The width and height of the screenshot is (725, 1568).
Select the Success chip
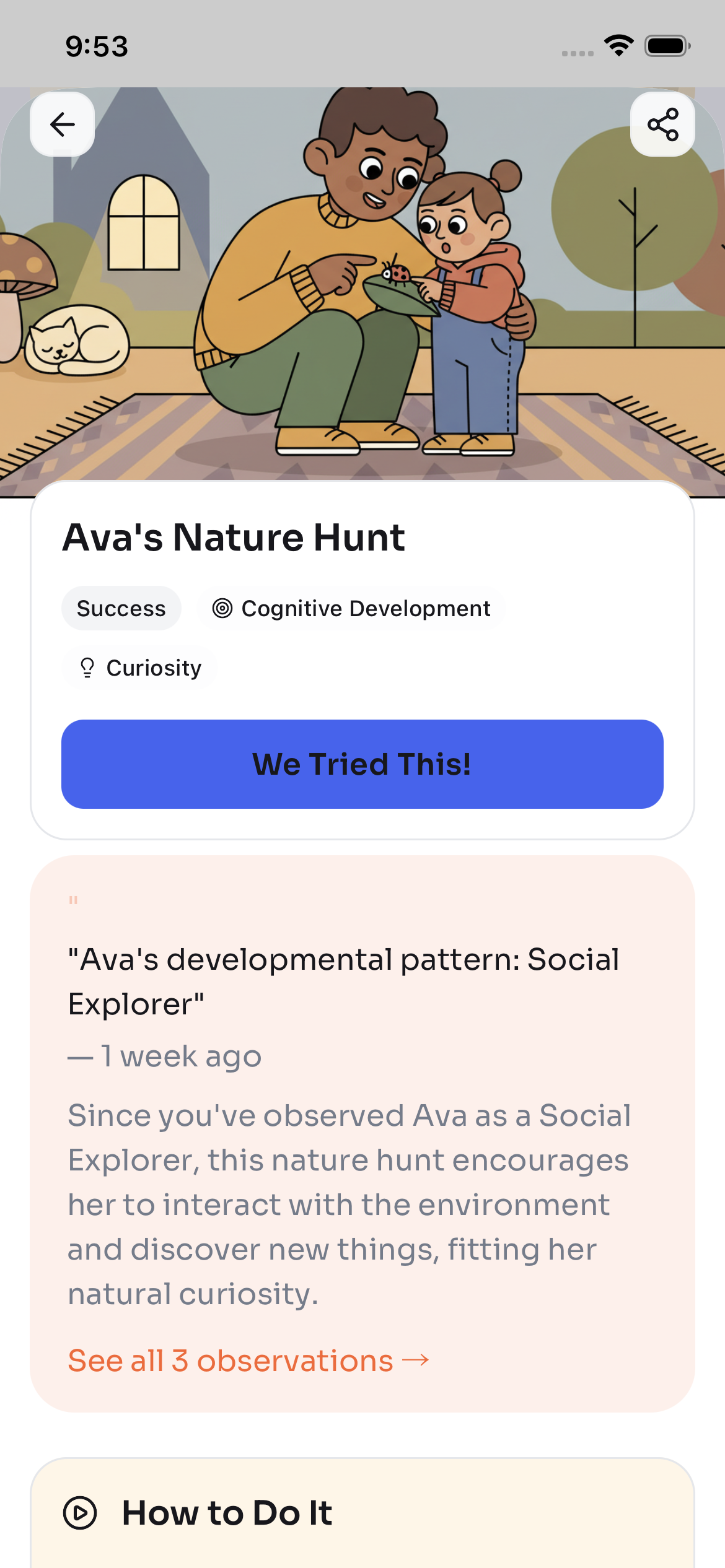[x=121, y=609]
